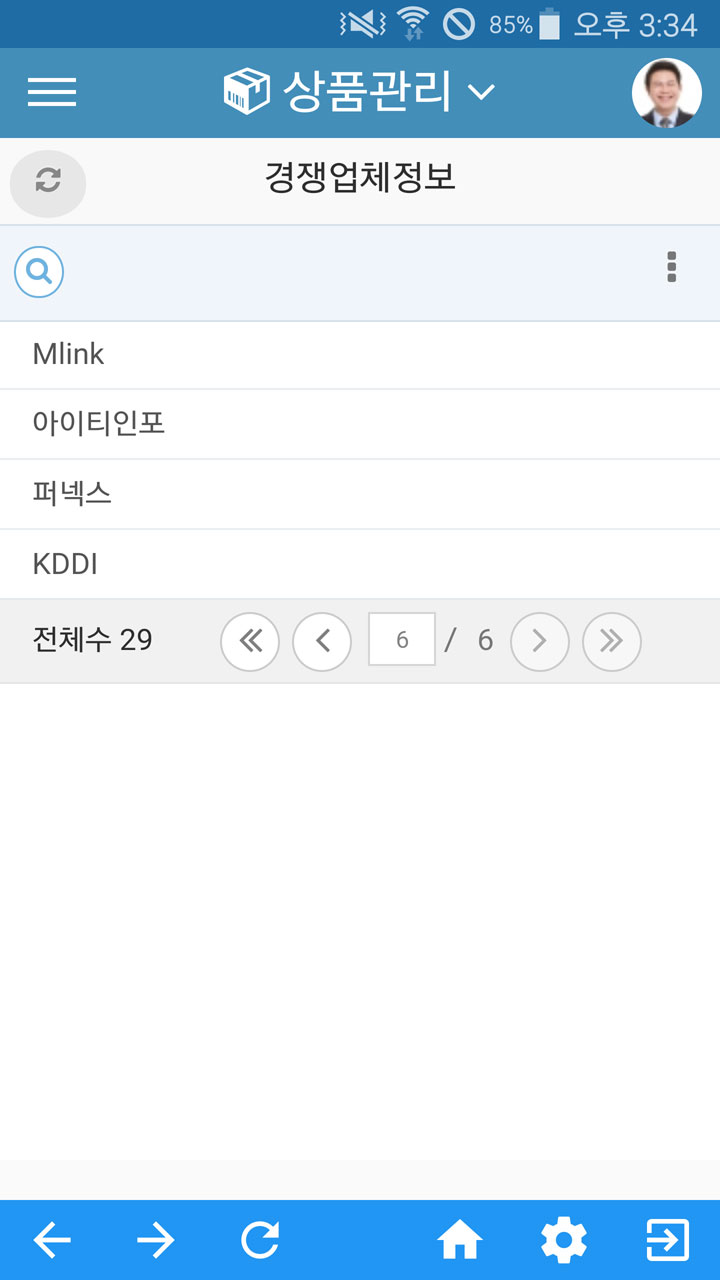Tap the page number input field
This screenshot has height=1280, width=720.
402,639
